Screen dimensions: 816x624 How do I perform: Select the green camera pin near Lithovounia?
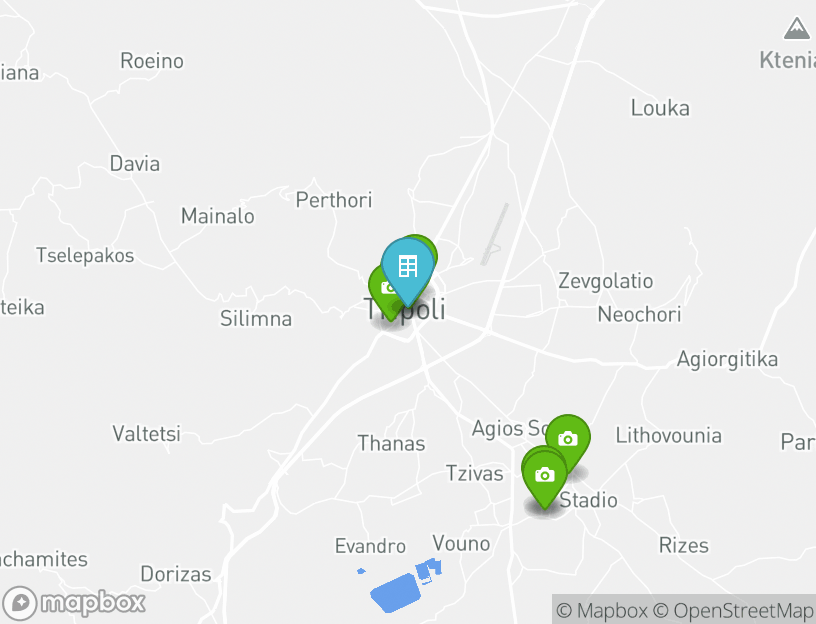point(568,439)
